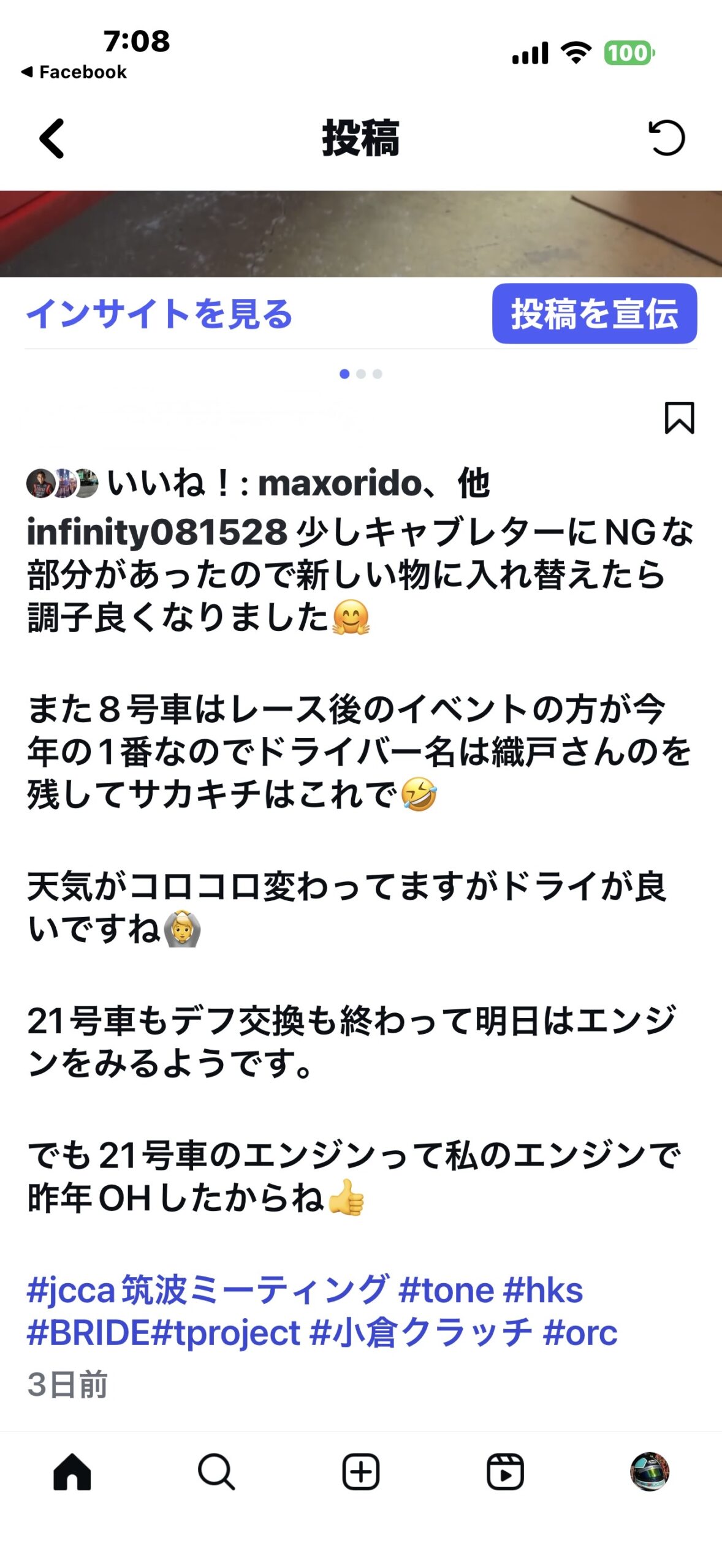Open the #BRIDE hashtag

(88, 1333)
